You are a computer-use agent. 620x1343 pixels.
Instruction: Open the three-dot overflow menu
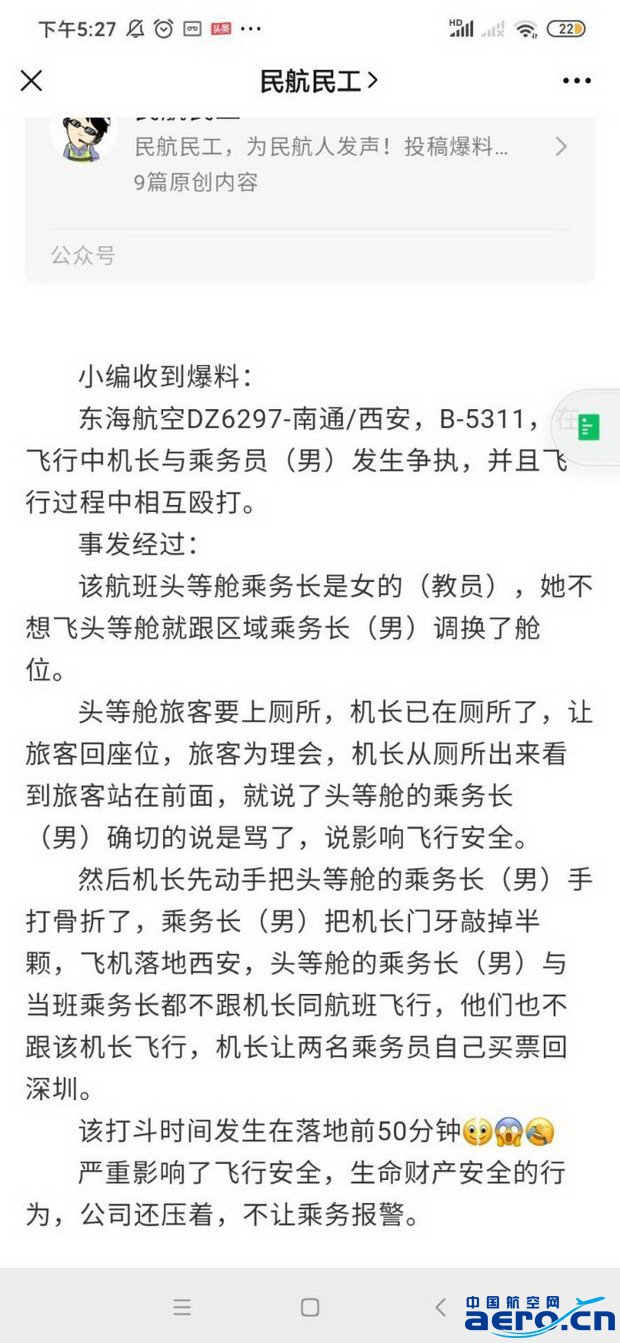(x=577, y=81)
